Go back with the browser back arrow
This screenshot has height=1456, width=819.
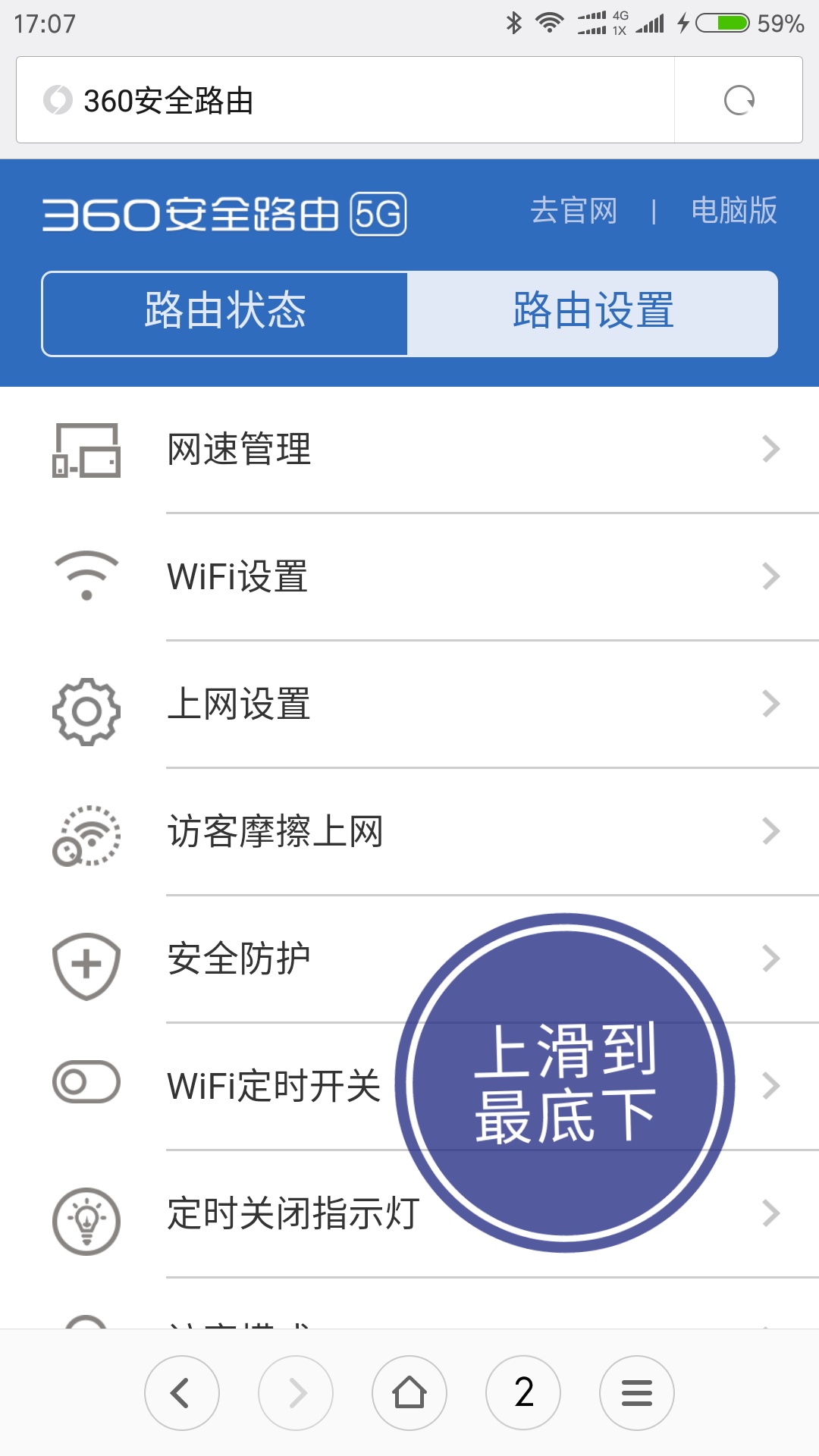182,1393
